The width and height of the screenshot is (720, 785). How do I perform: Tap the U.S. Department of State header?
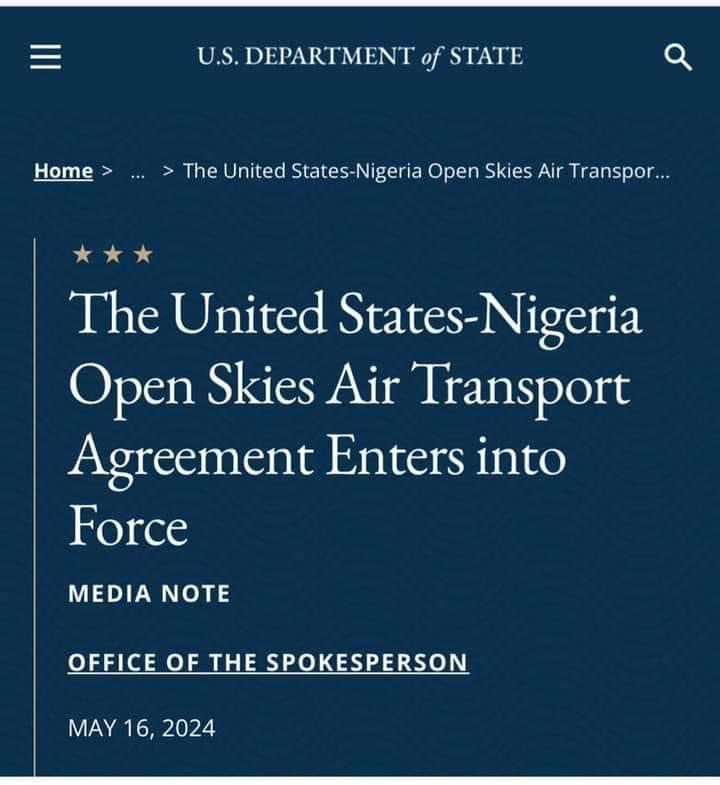360,57
